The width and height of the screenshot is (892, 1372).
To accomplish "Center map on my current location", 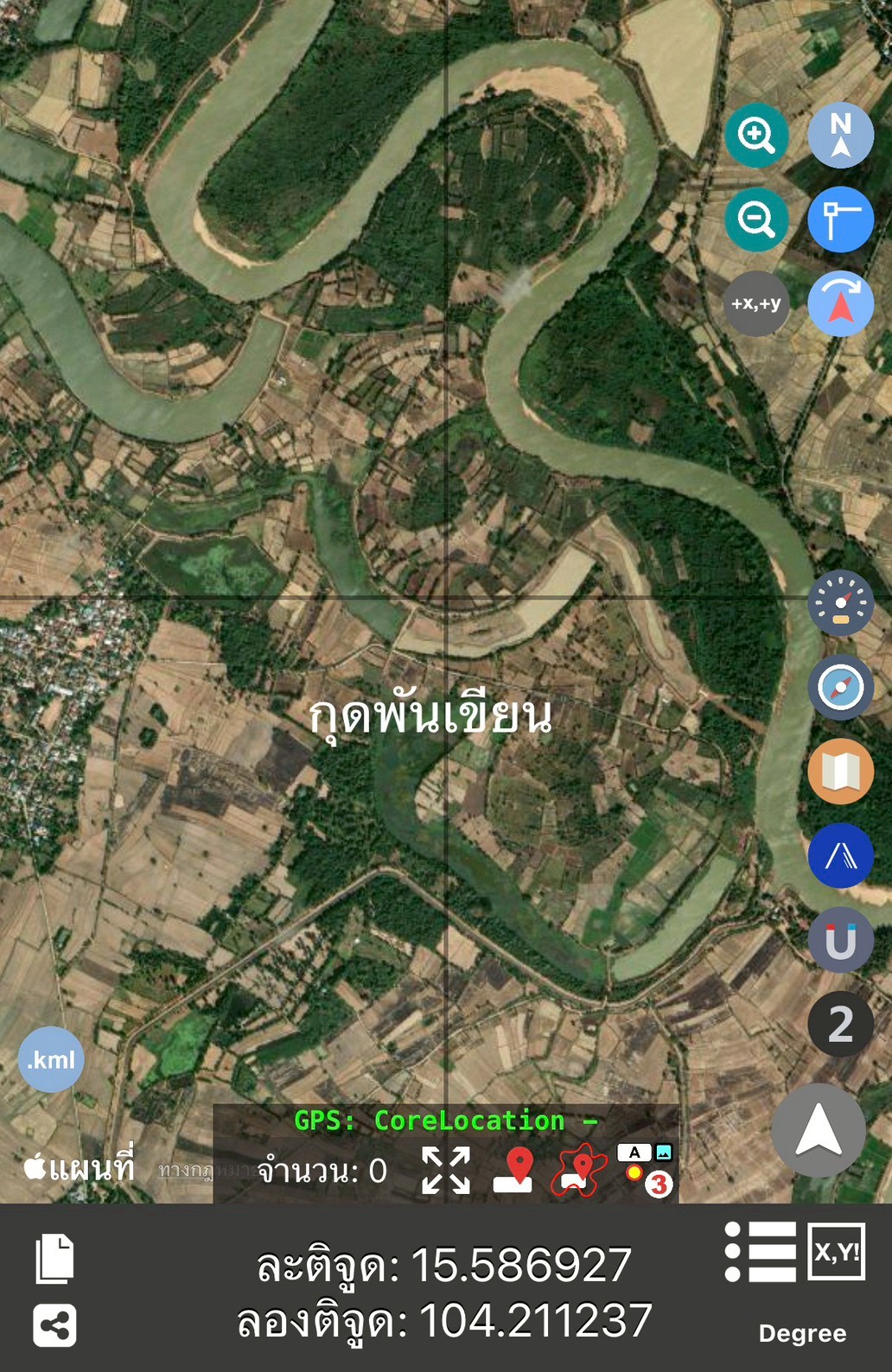I will click(x=818, y=1130).
